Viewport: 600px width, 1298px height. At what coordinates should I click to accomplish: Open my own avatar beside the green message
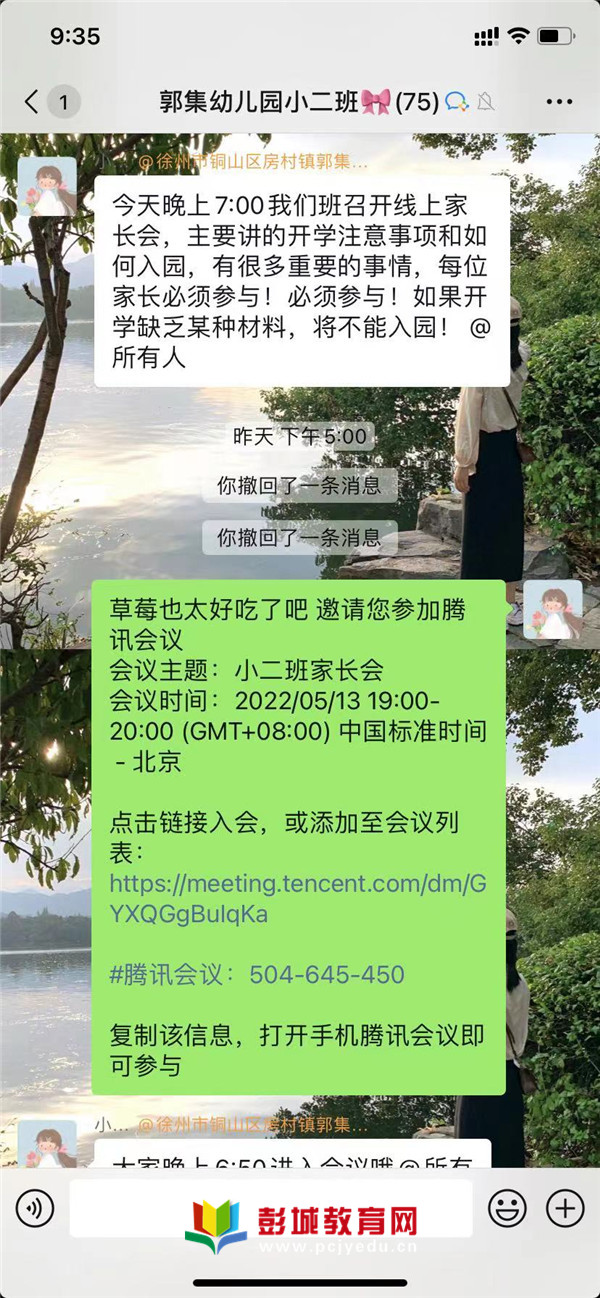coord(552,610)
